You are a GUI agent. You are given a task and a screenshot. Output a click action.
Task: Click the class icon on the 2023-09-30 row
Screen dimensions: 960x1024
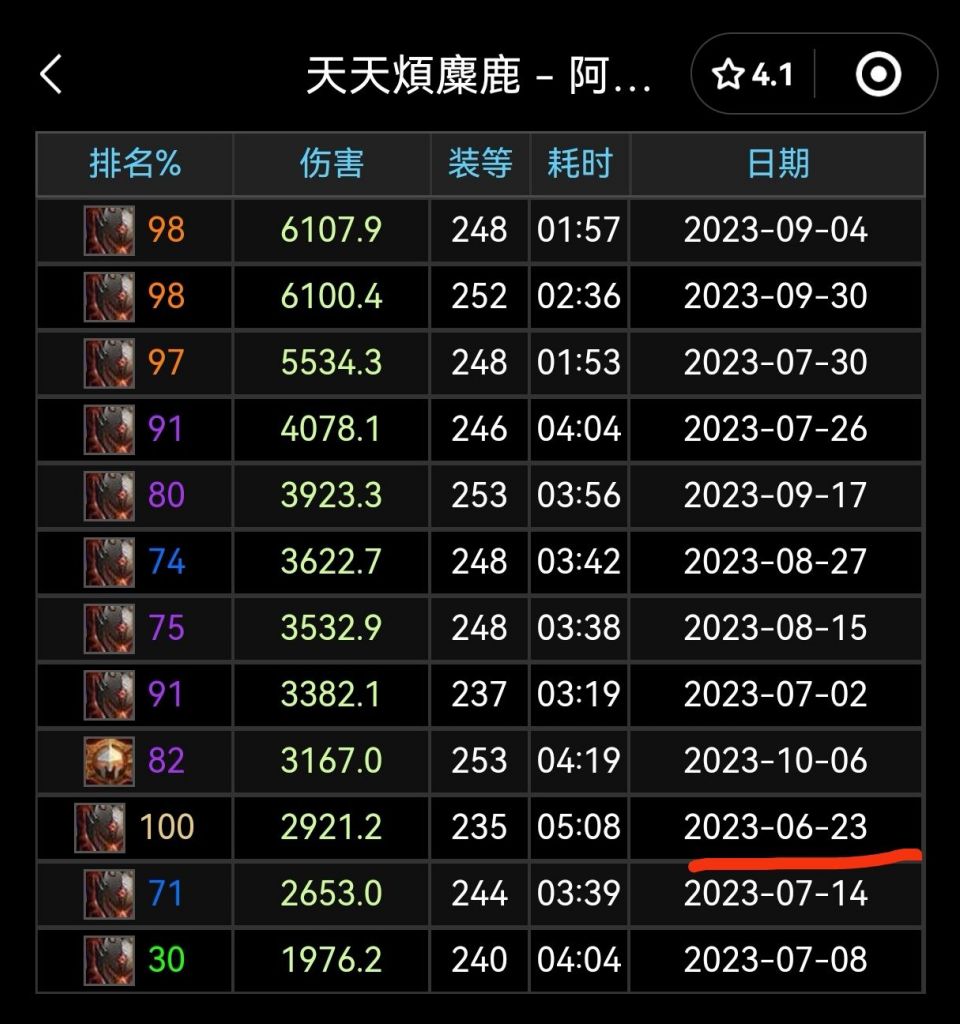110,297
